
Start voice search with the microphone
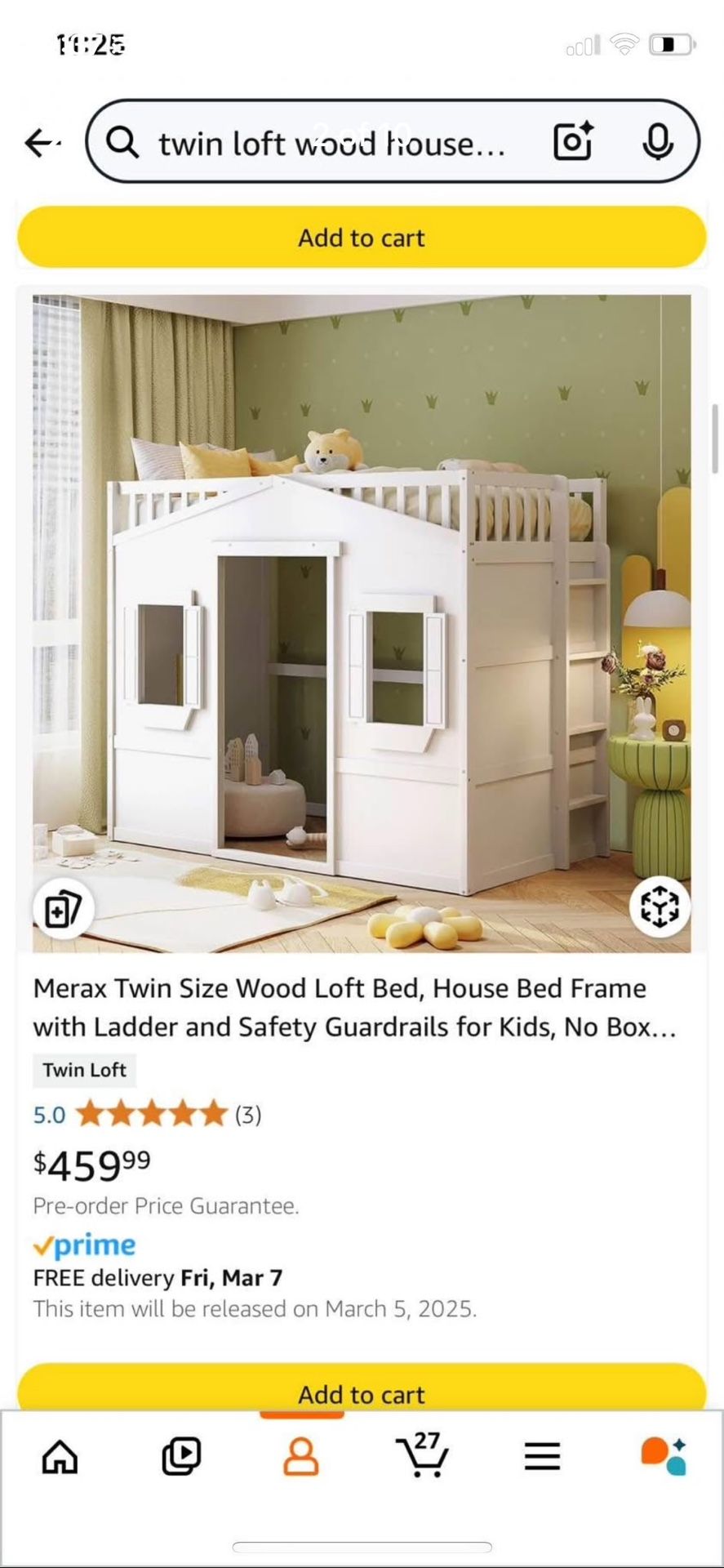(x=657, y=142)
